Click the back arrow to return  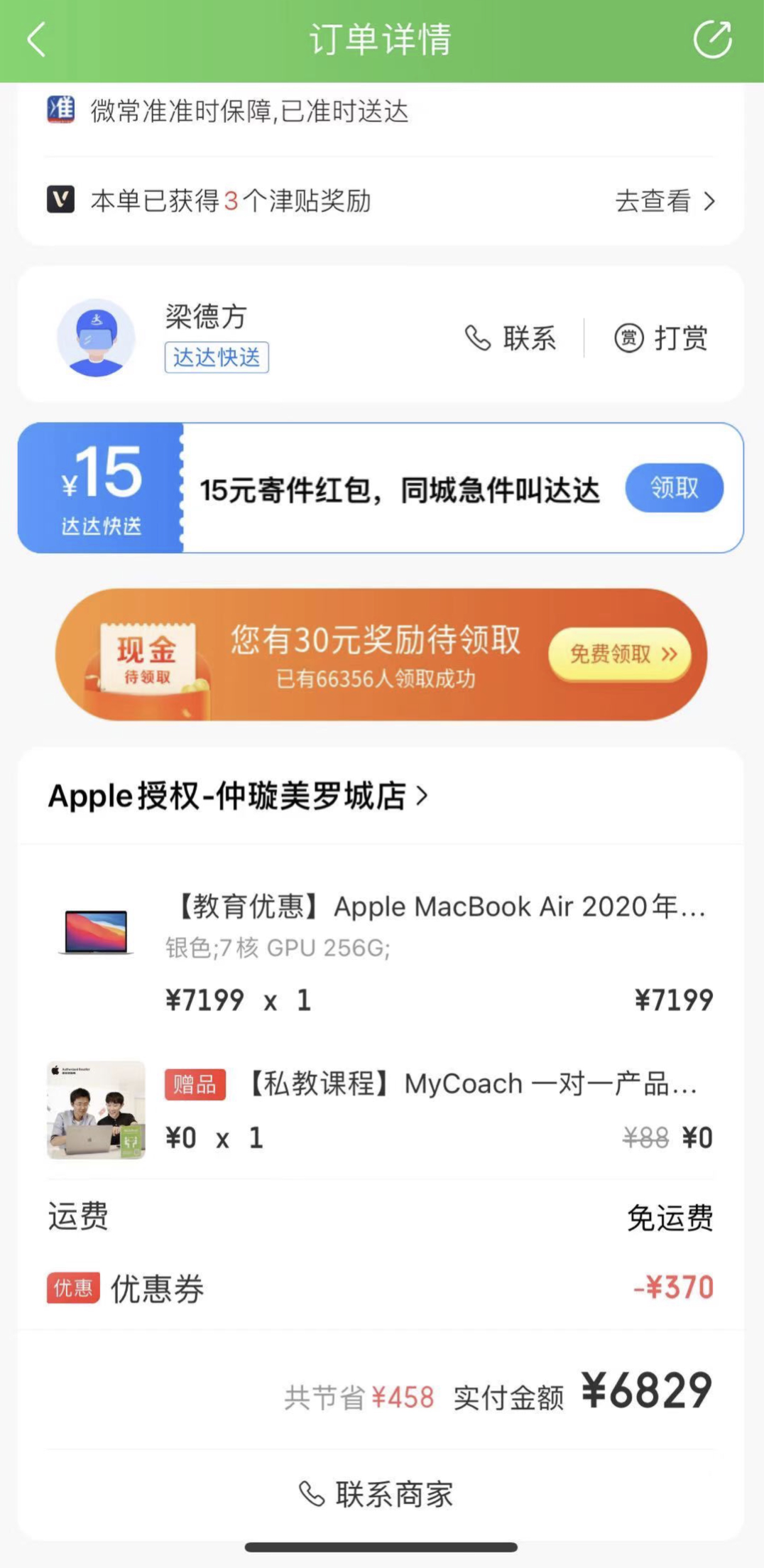point(34,39)
